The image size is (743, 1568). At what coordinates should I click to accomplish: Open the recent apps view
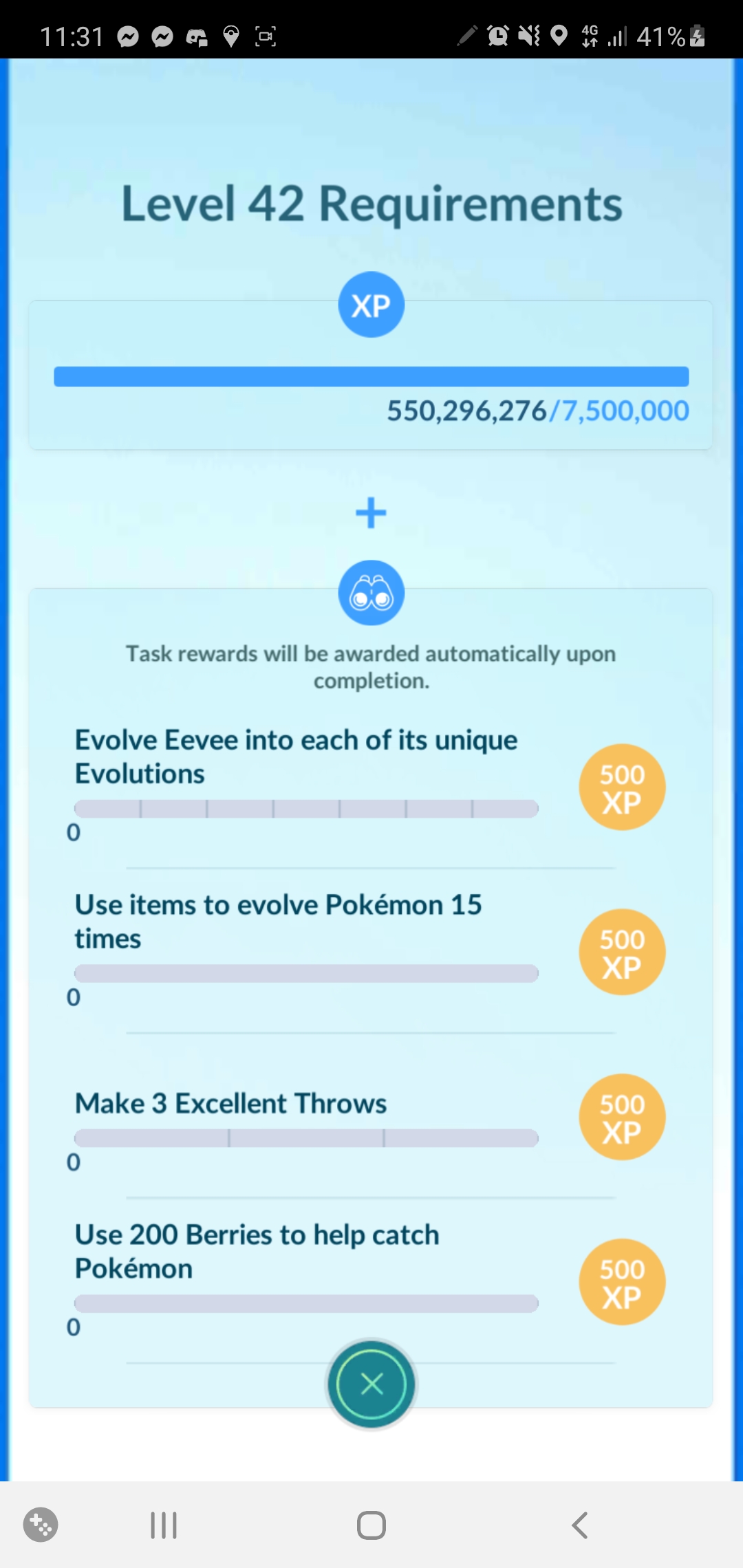point(164,1525)
